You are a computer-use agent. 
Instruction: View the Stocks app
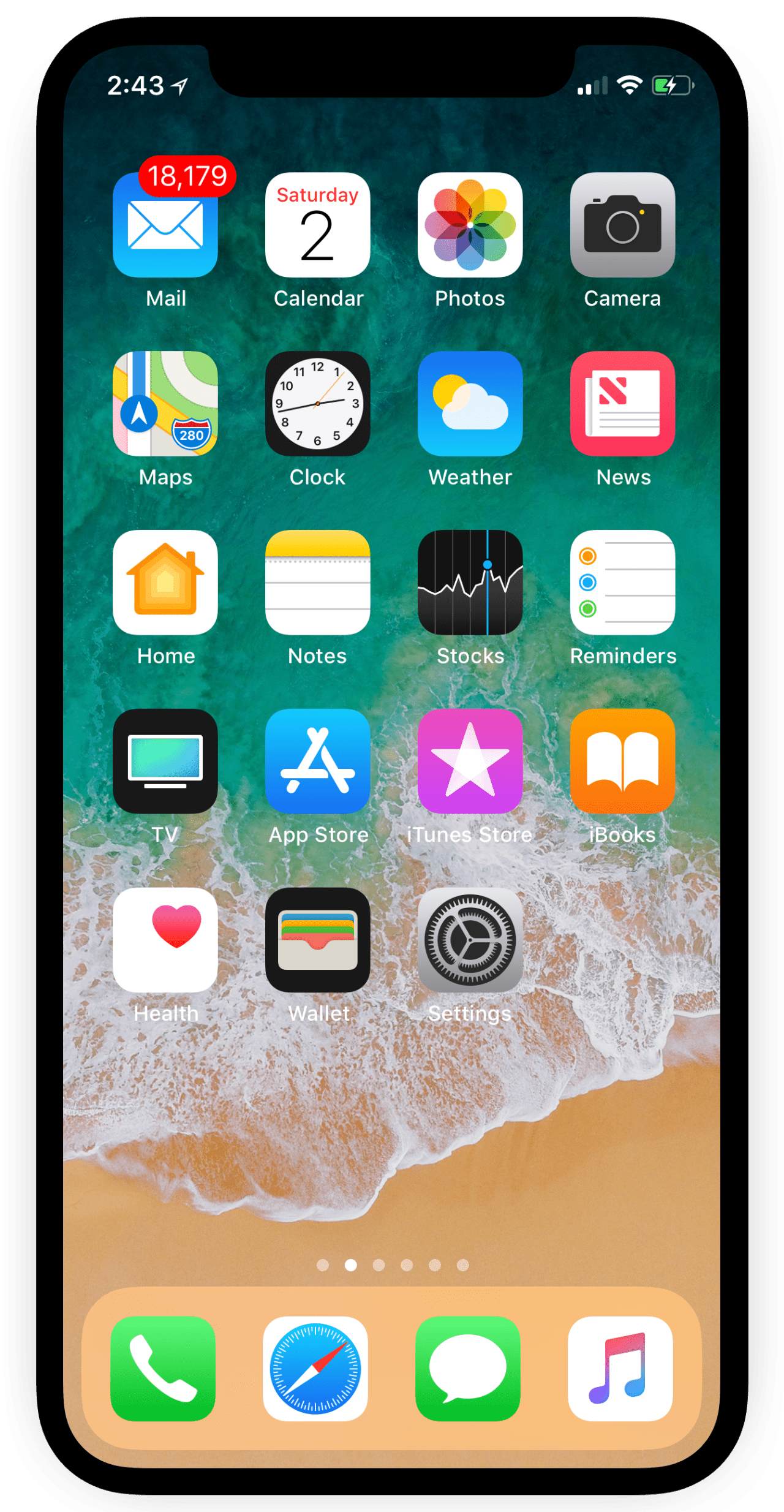470,583
